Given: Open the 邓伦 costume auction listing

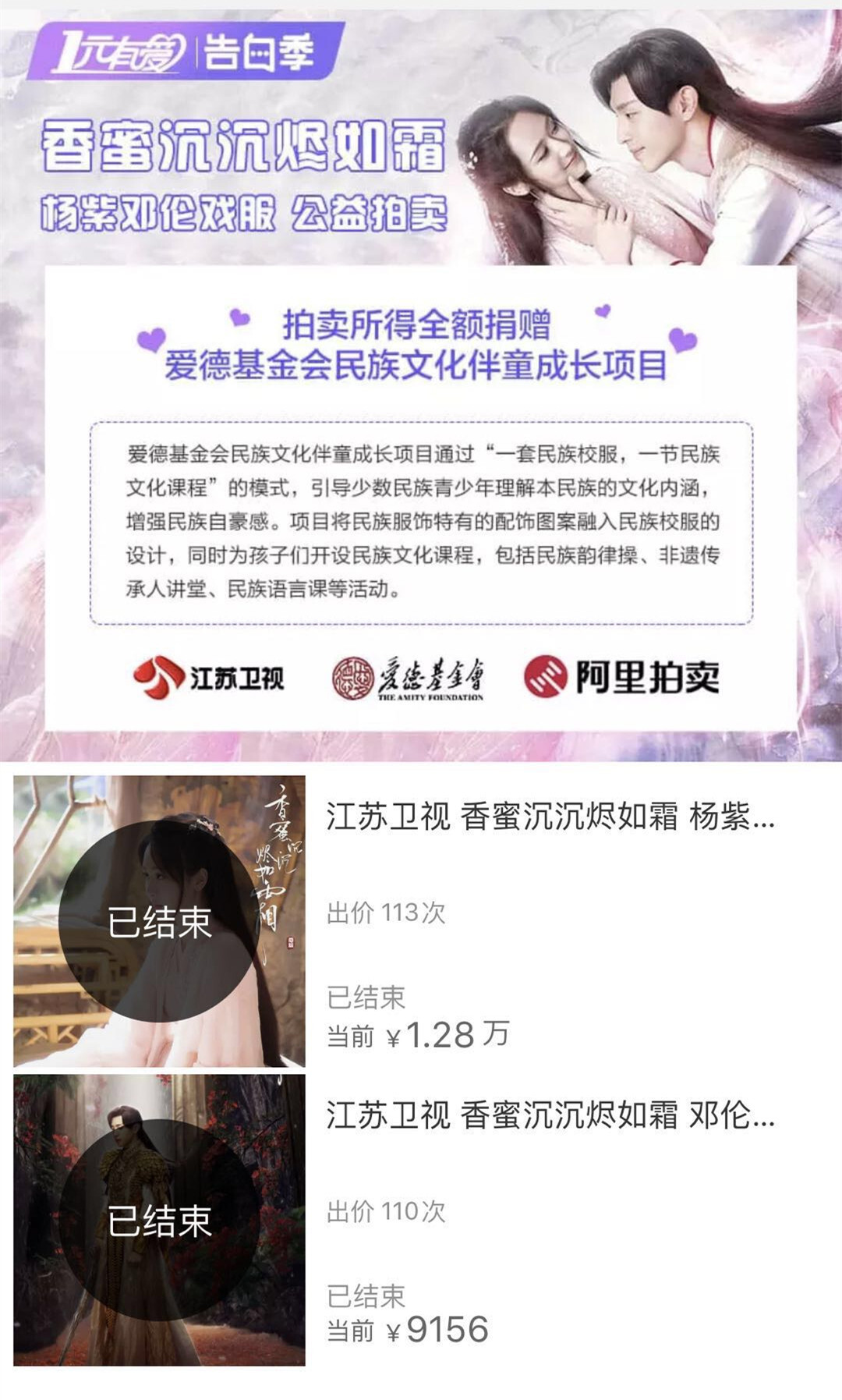Looking at the screenshot, I should pyautogui.click(x=550, y=1116).
